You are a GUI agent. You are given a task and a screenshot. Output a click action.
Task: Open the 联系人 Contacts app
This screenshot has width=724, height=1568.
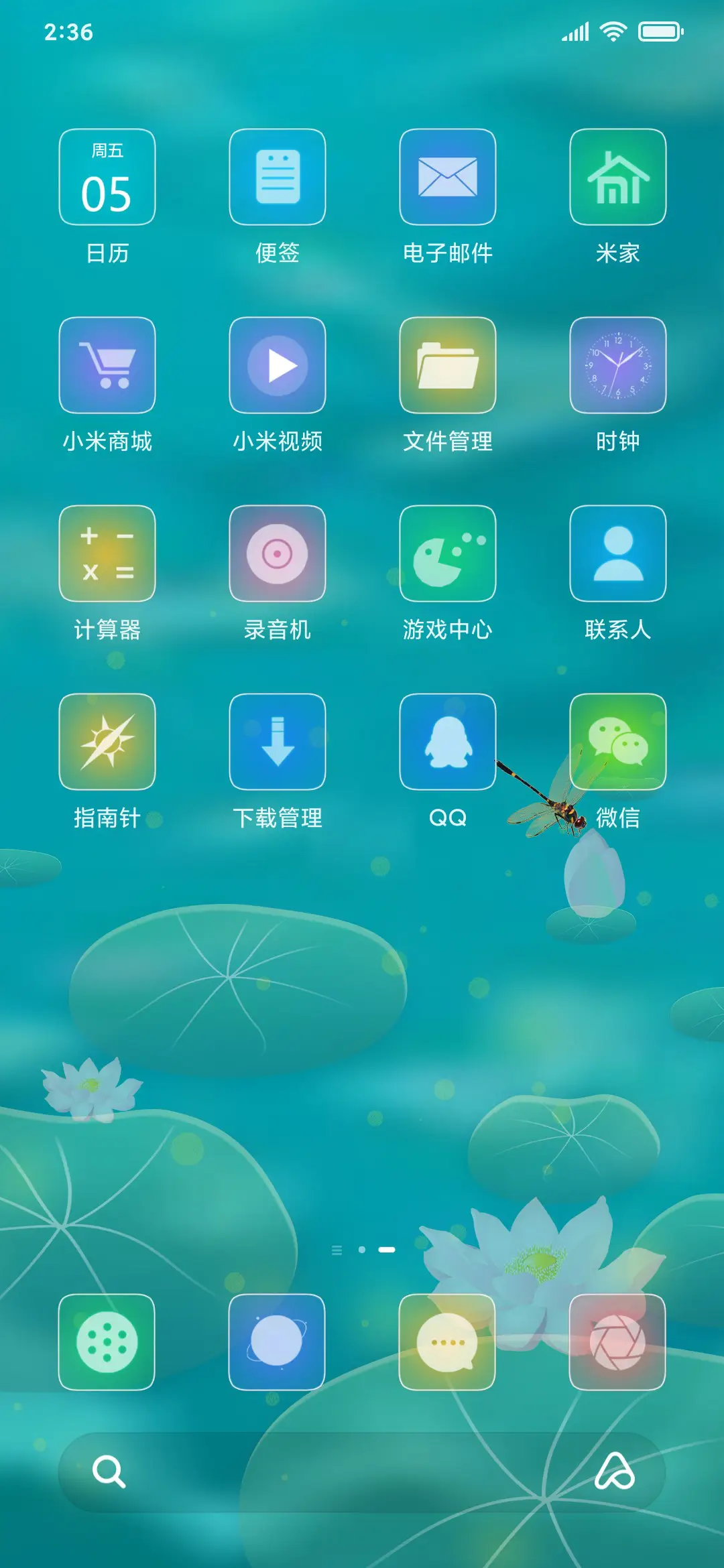coord(617,553)
